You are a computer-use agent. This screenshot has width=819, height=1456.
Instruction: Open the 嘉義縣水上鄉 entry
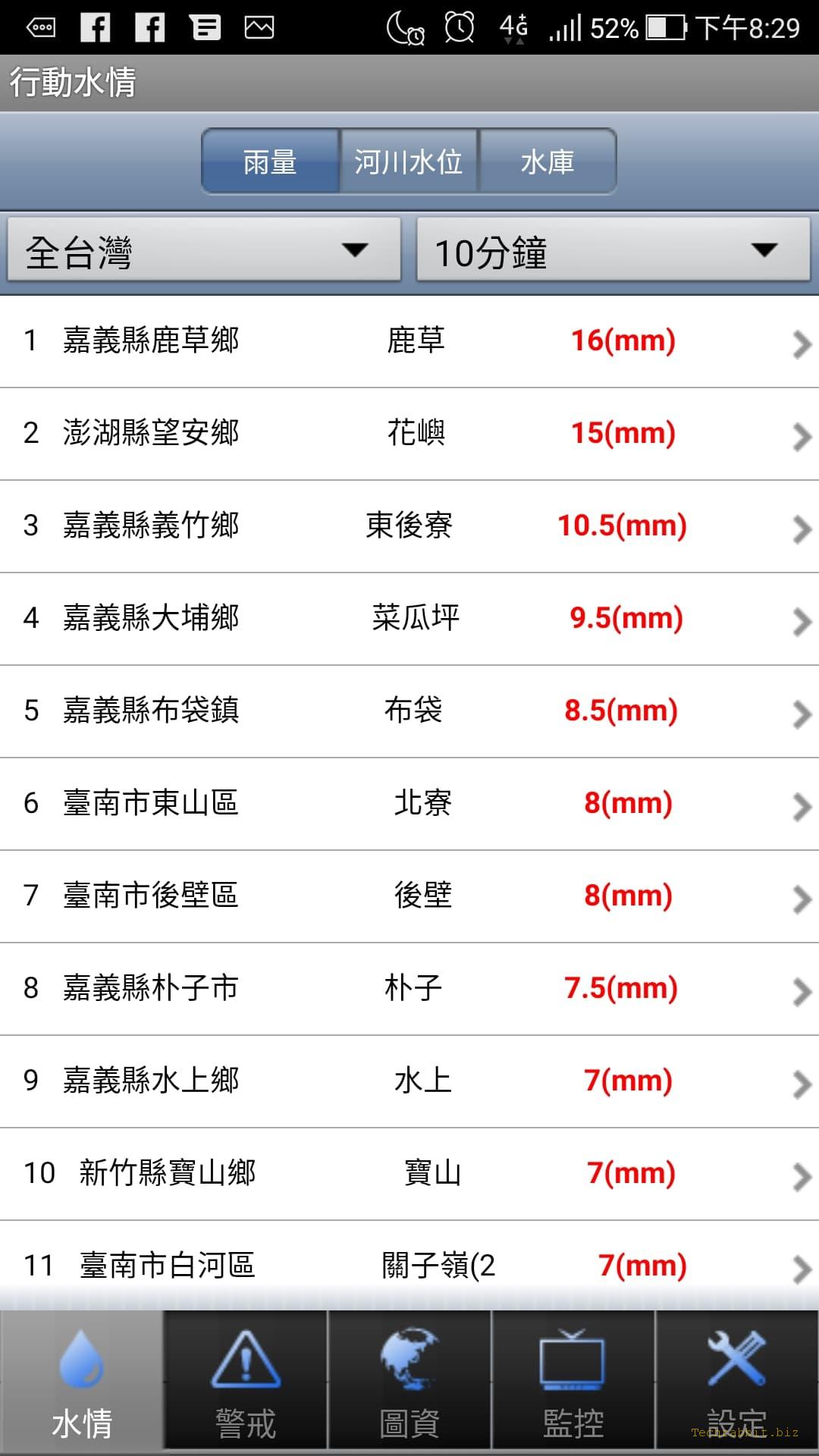tap(409, 1081)
